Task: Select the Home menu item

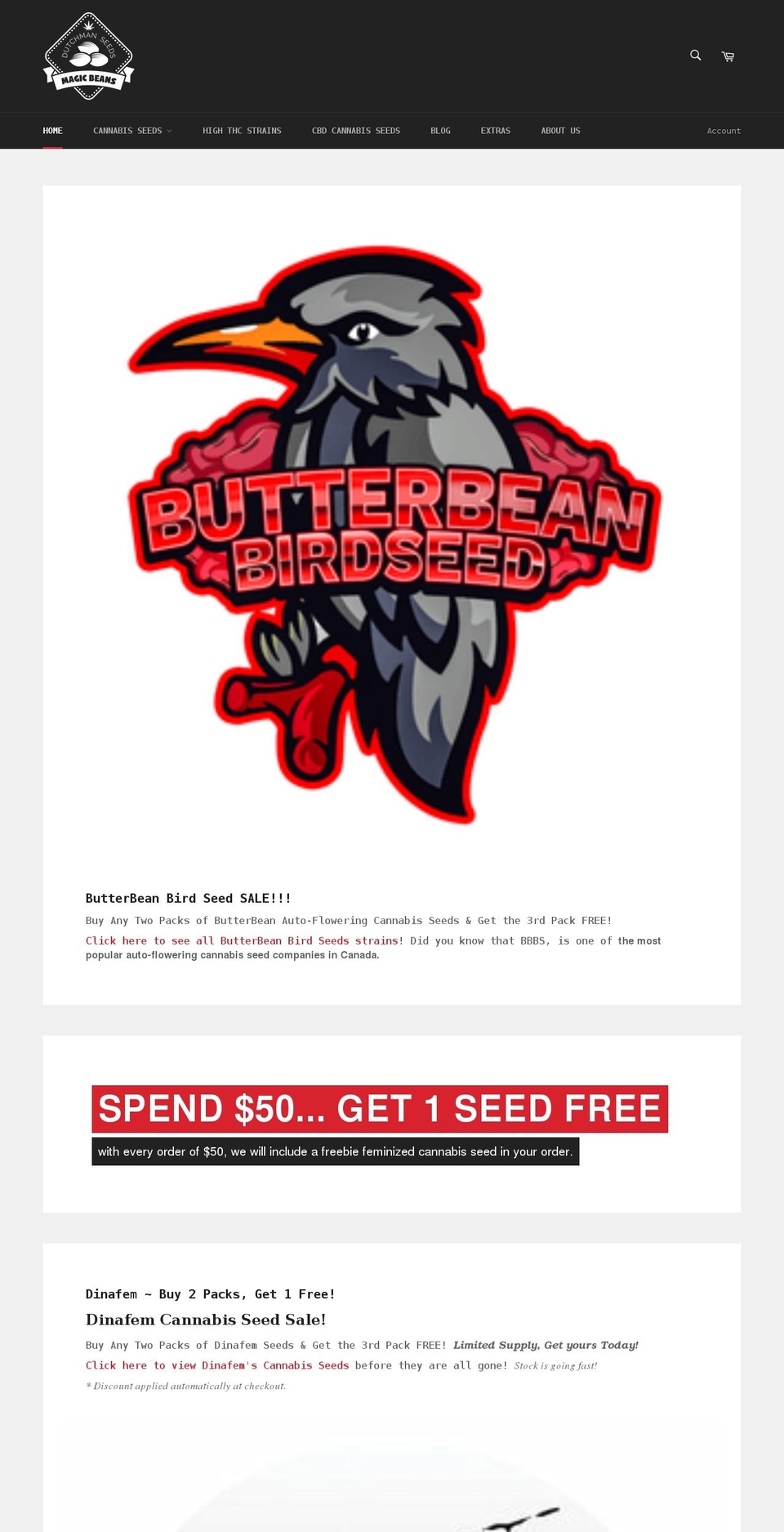Action: click(x=52, y=131)
